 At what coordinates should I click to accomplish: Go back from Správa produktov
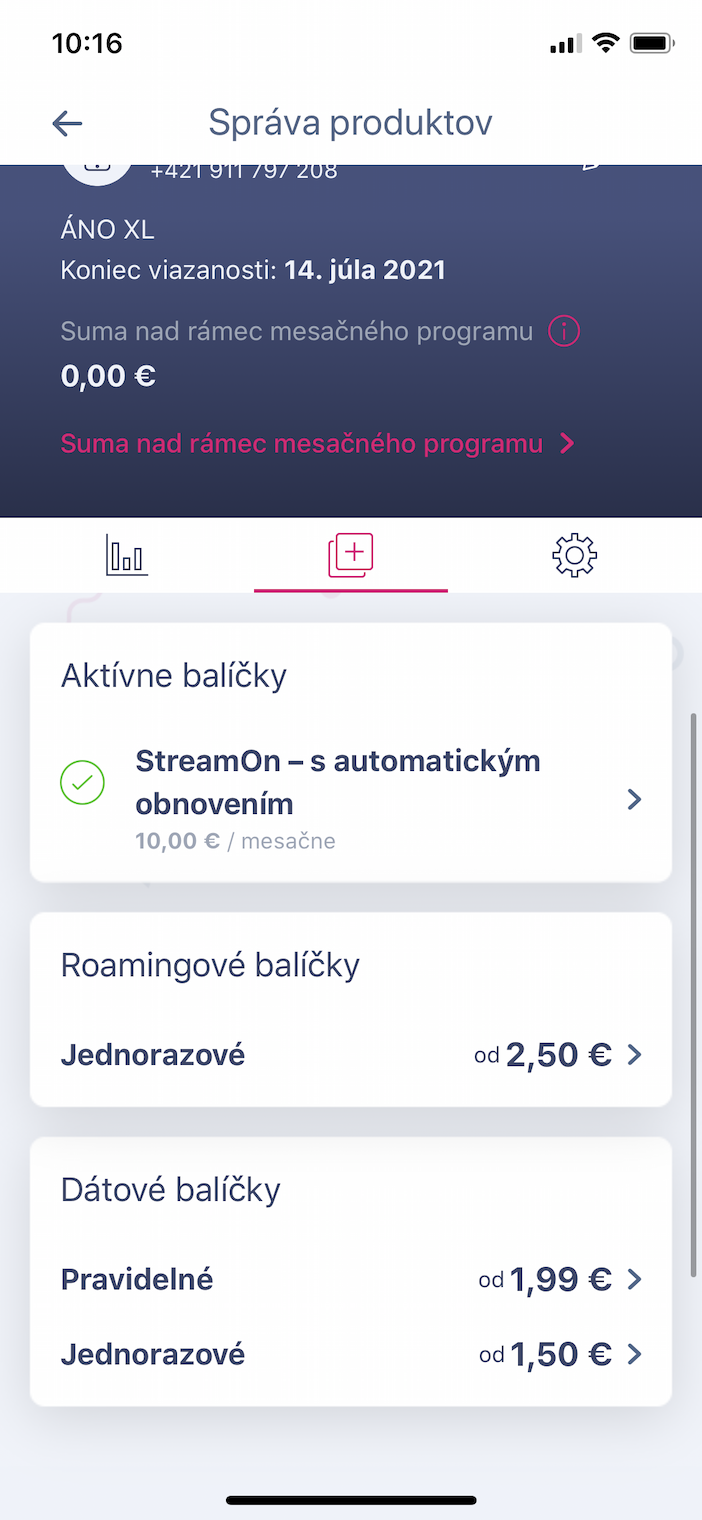click(x=67, y=123)
